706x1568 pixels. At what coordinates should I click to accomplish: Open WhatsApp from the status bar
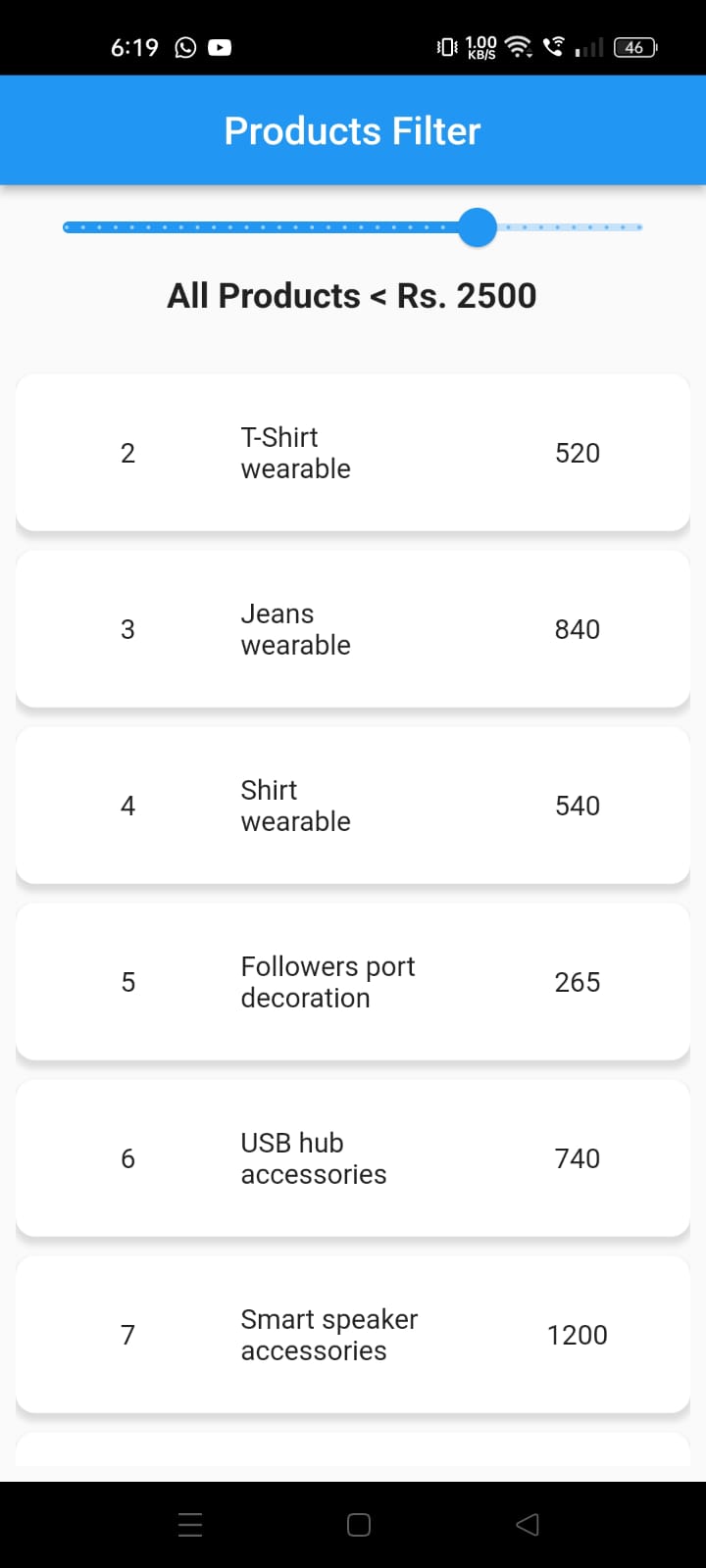(x=184, y=46)
